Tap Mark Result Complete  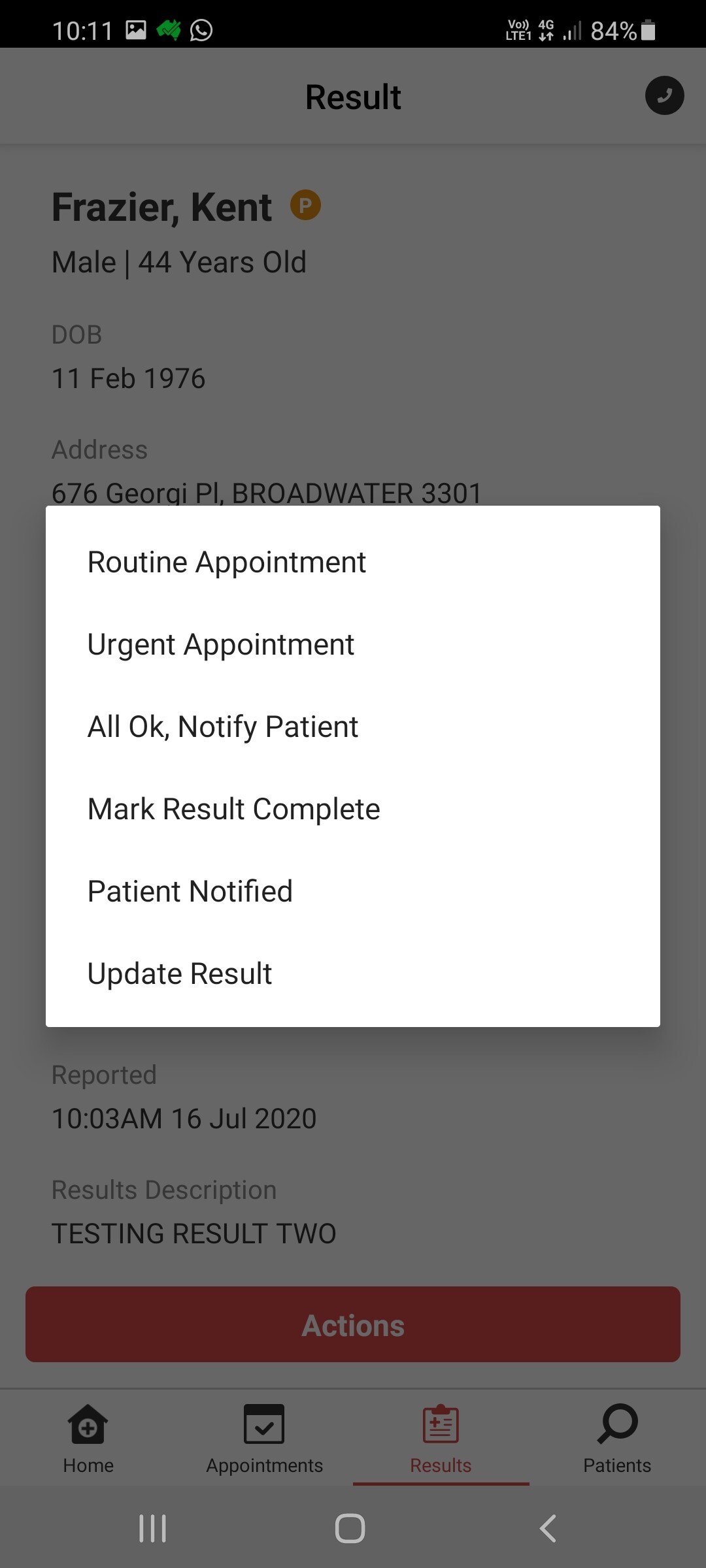pos(233,809)
